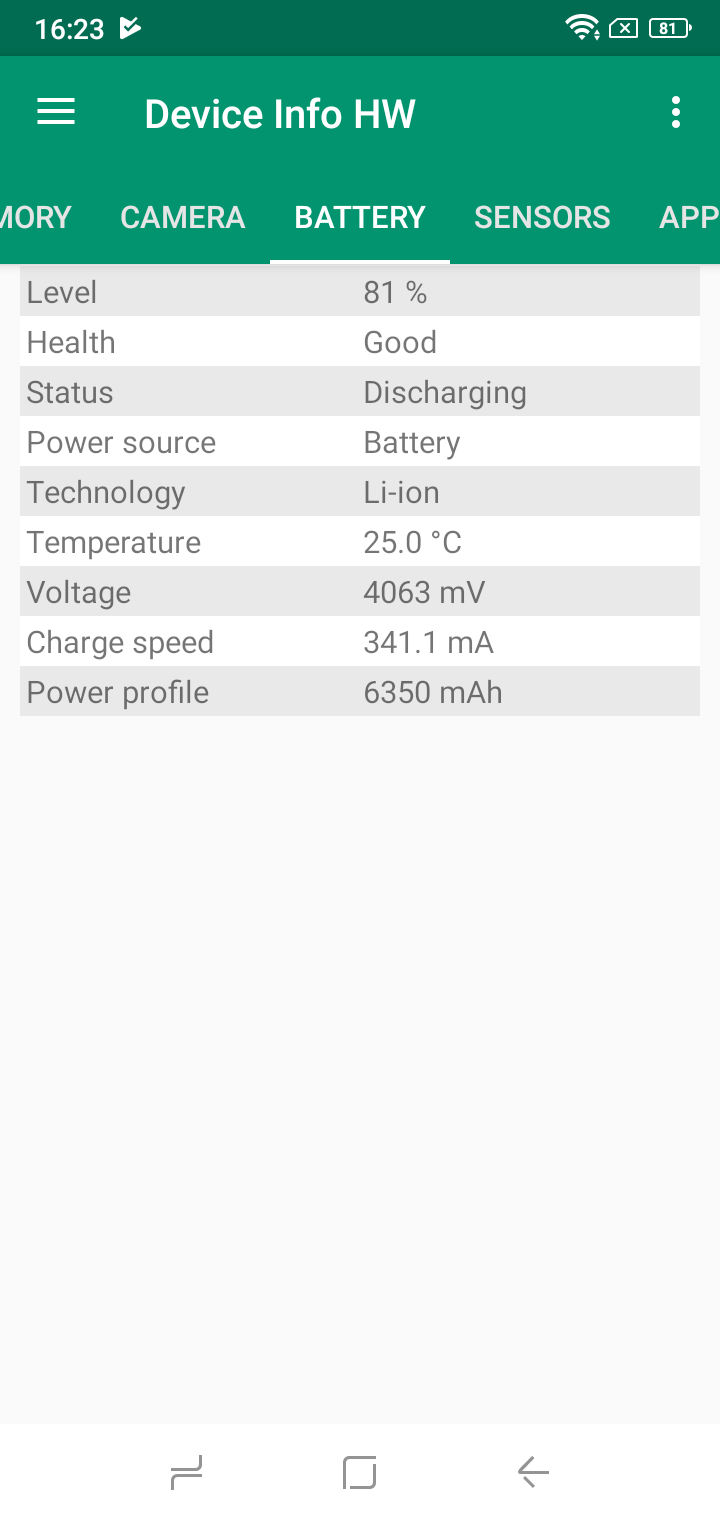Open the hamburger navigation drawer
720x1520 pixels.
click(x=56, y=113)
